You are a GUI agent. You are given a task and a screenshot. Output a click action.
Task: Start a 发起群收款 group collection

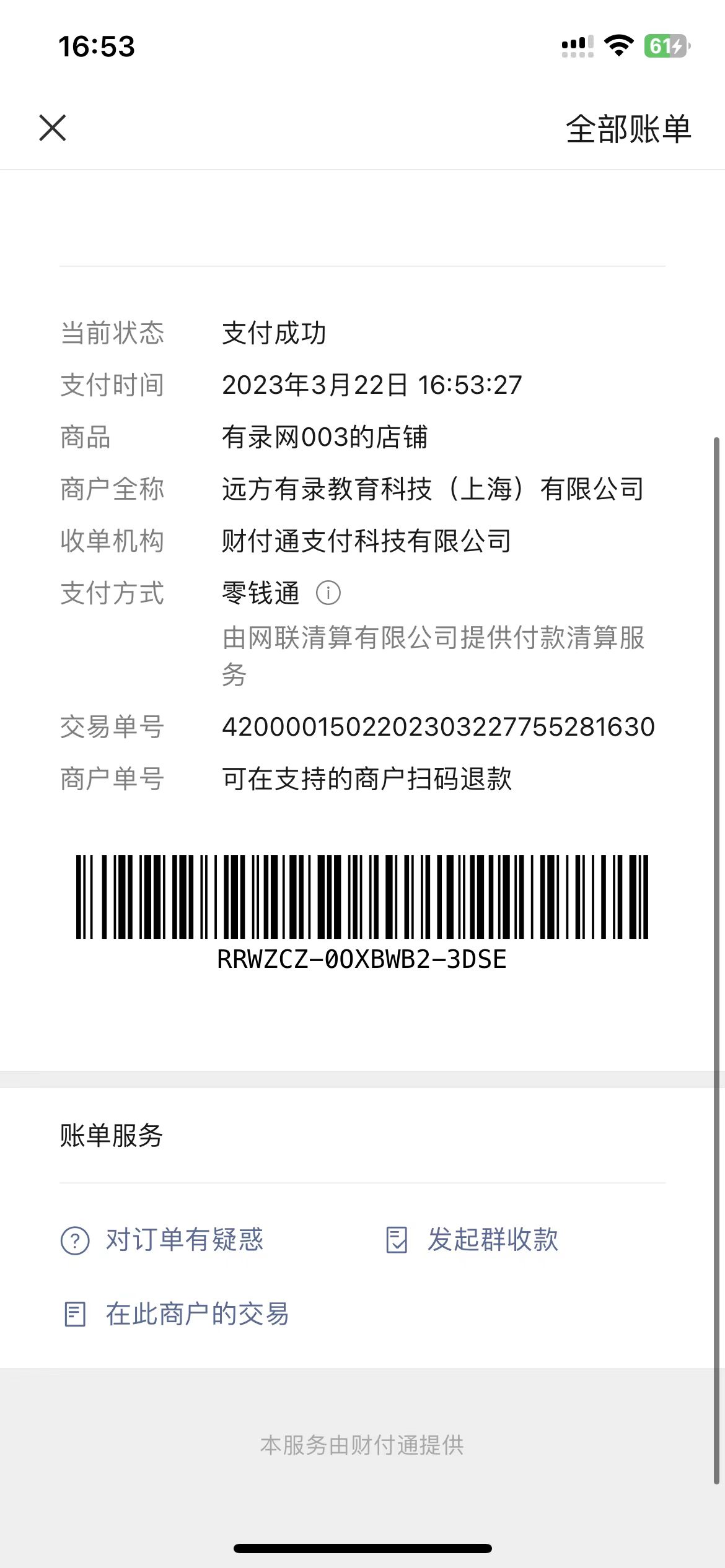click(472, 1240)
